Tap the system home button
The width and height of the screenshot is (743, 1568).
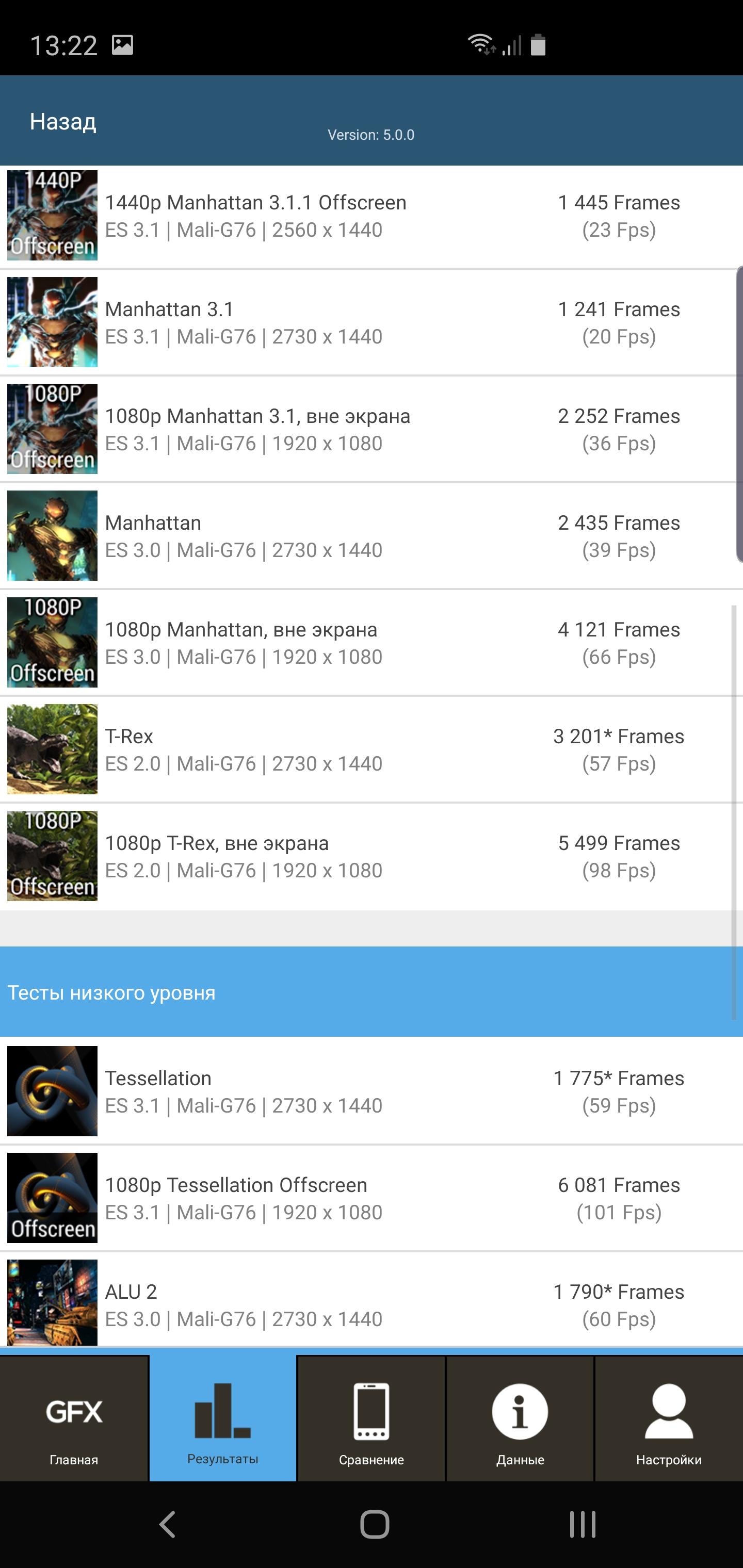point(374,1525)
